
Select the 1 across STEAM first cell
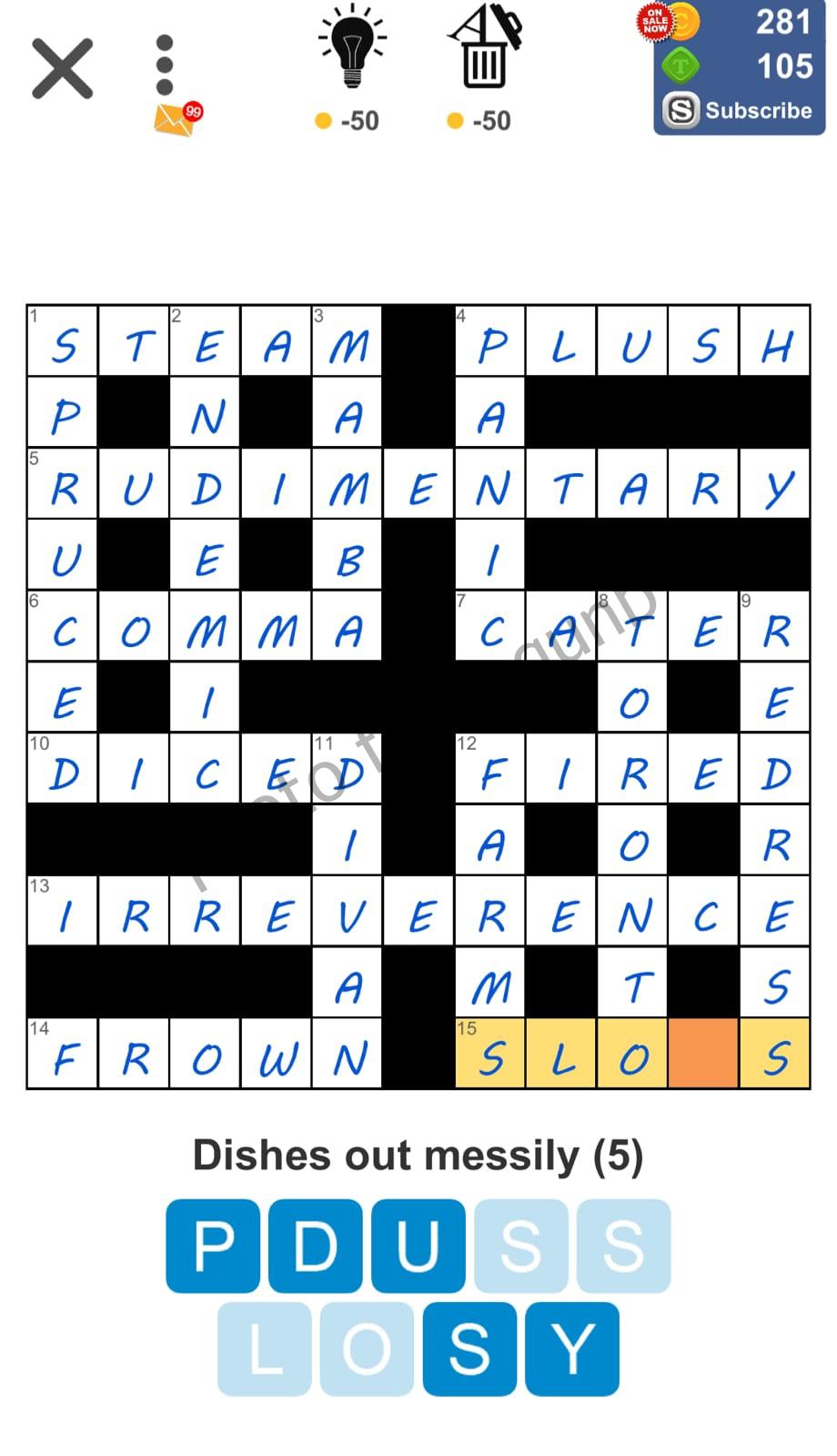(x=63, y=340)
